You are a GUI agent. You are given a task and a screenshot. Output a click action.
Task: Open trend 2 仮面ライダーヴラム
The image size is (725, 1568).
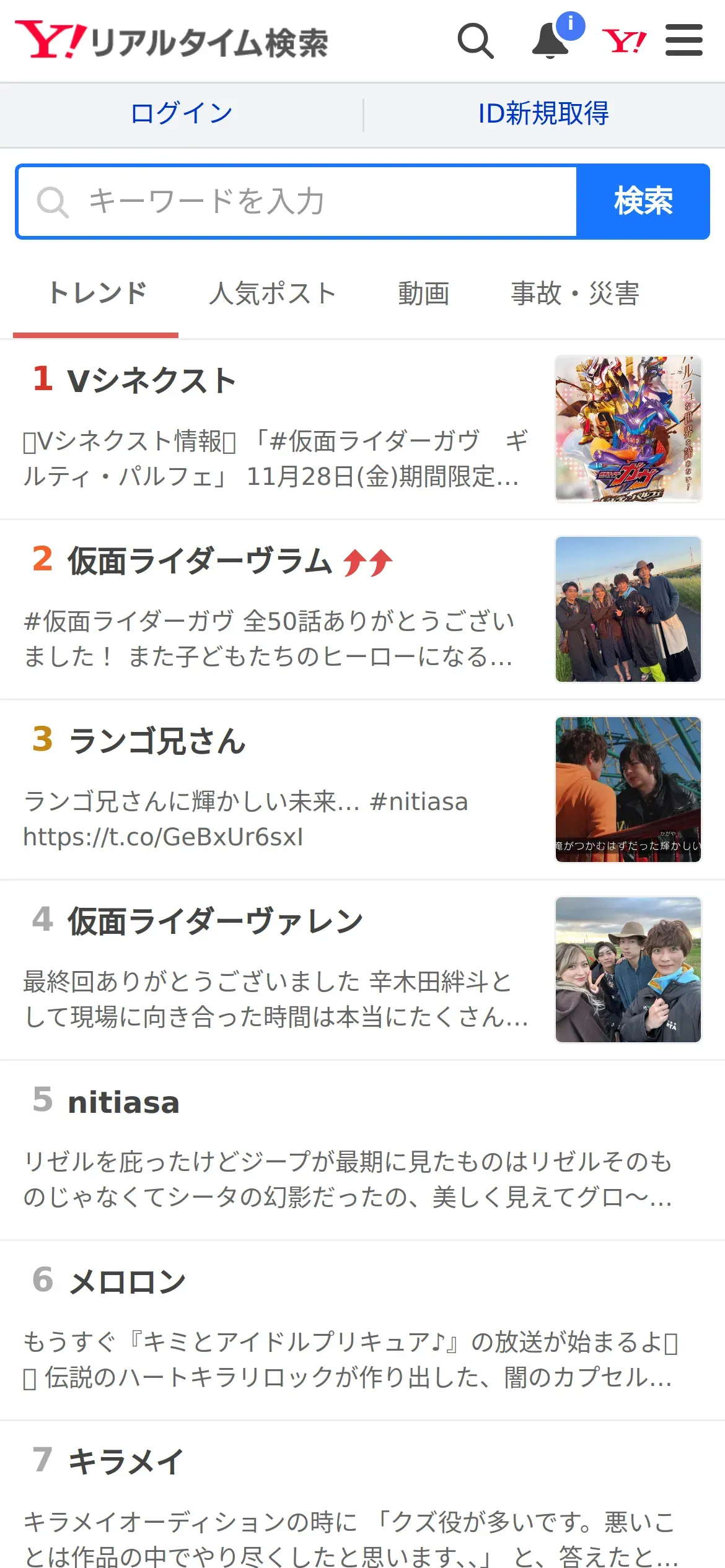point(200,561)
